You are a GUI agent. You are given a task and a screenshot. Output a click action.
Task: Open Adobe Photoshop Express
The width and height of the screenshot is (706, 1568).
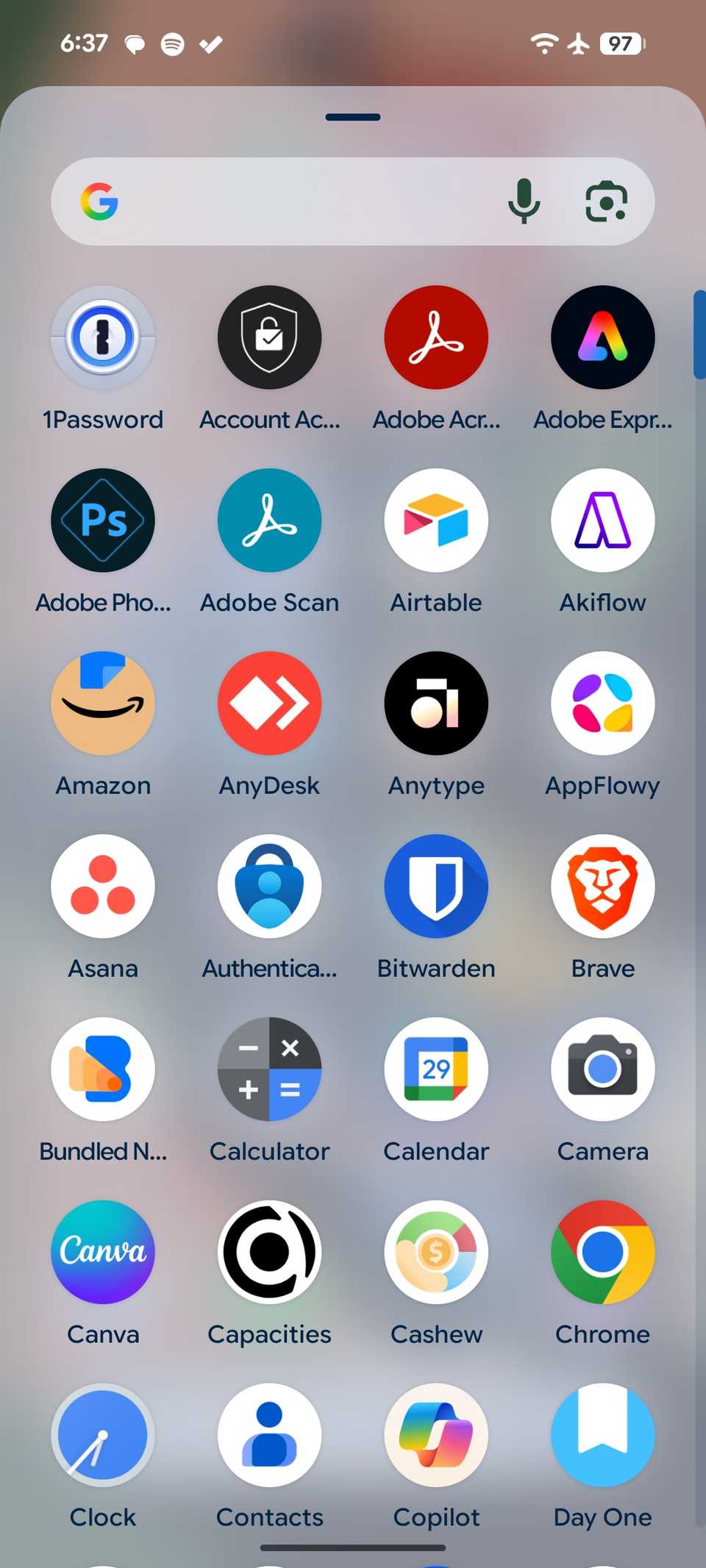(103, 520)
